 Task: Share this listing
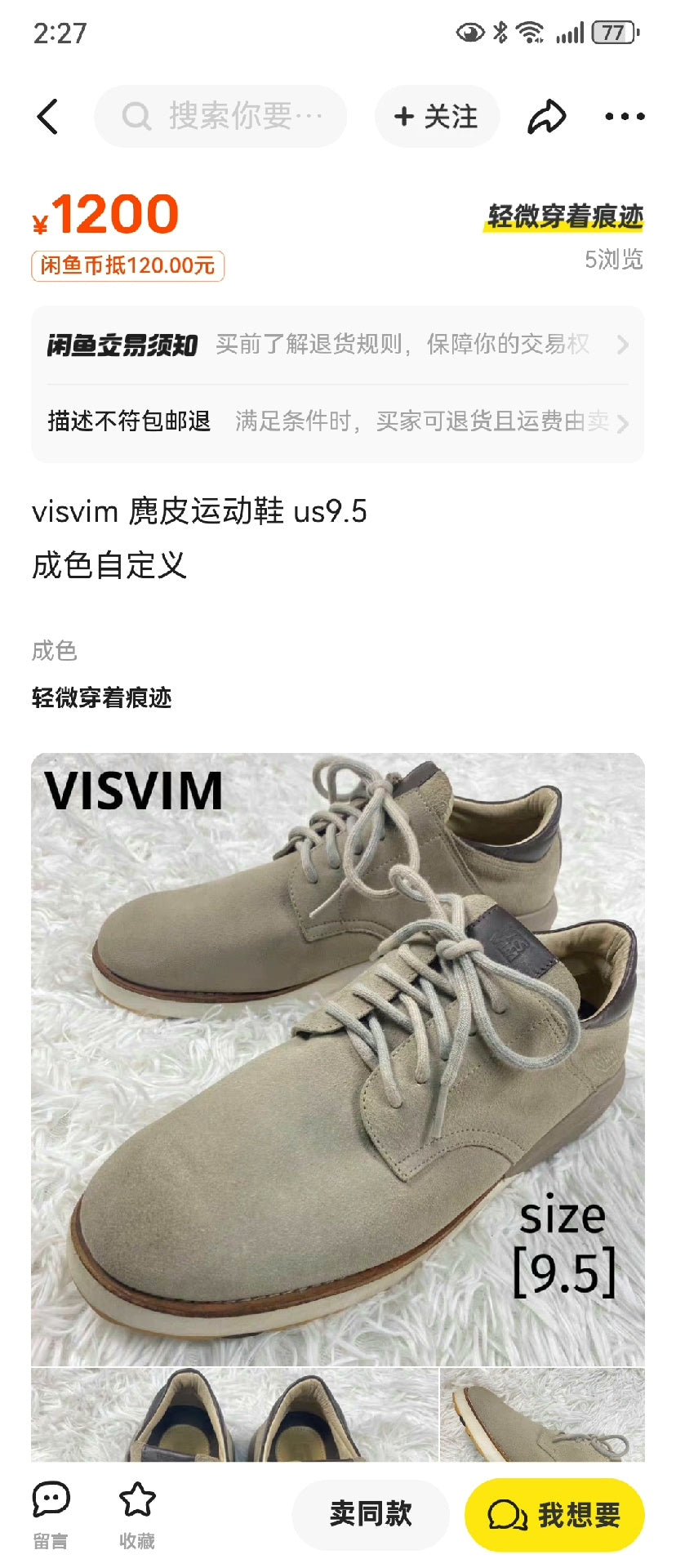[546, 117]
